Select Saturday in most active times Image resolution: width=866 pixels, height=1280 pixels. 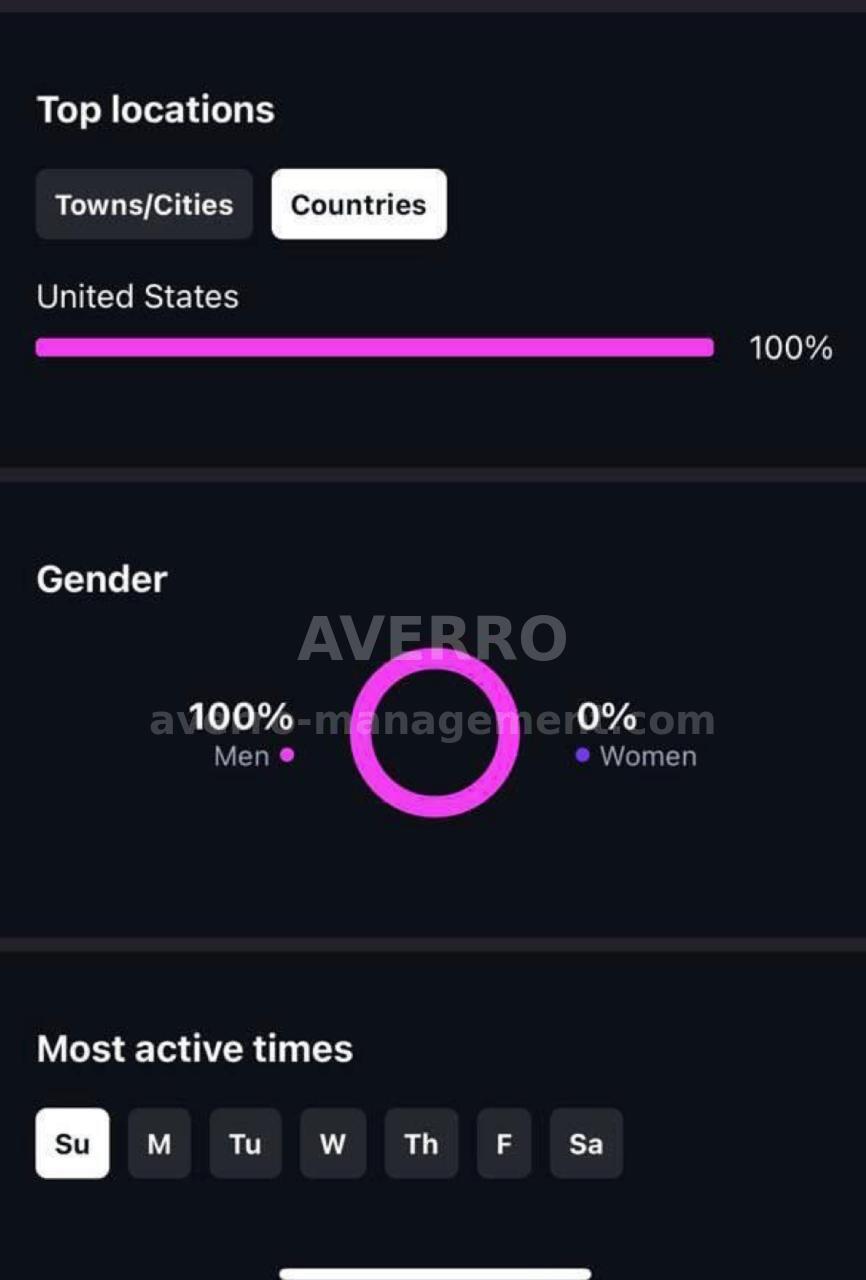pos(586,1143)
